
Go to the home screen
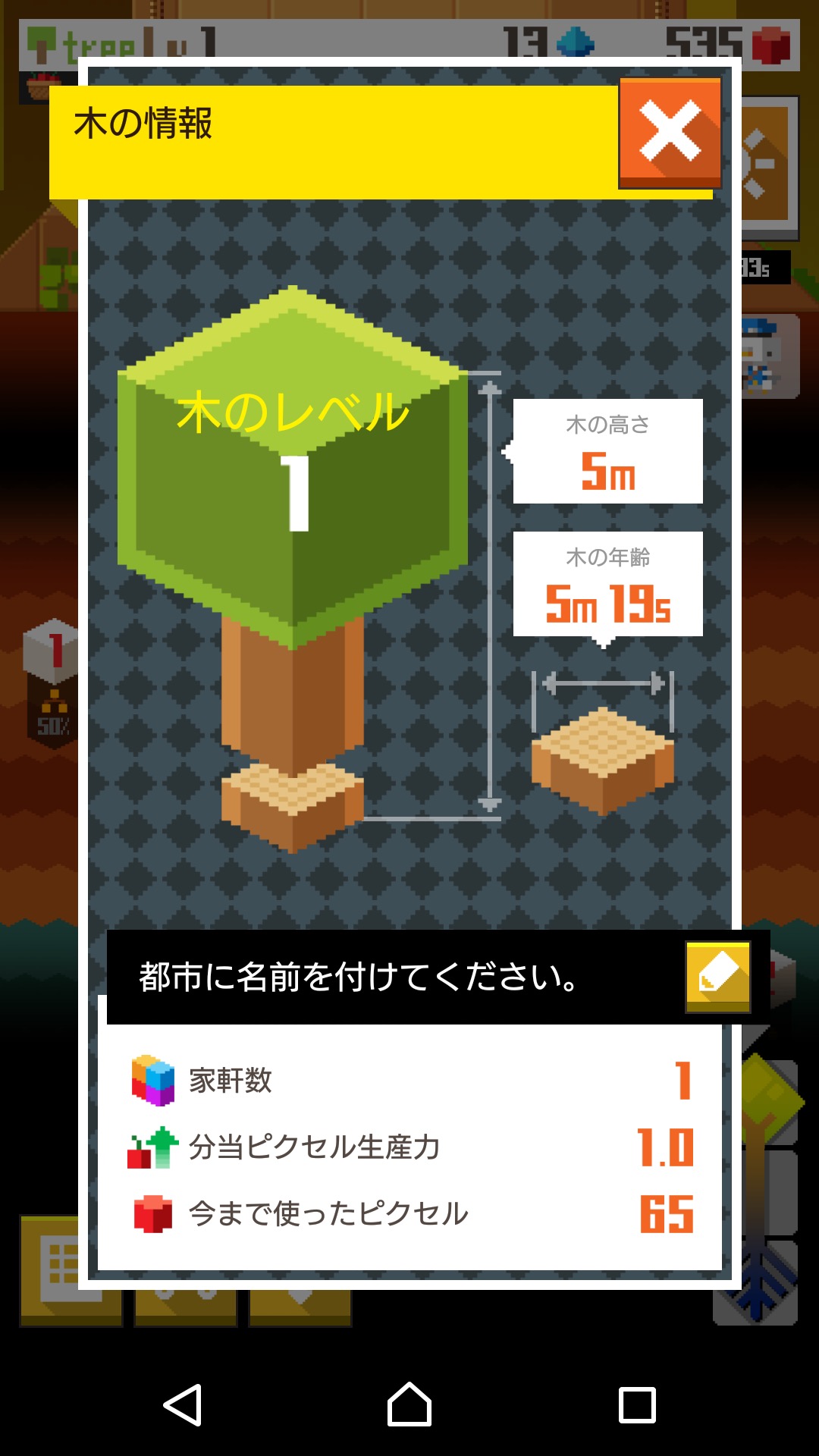pos(409,1404)
